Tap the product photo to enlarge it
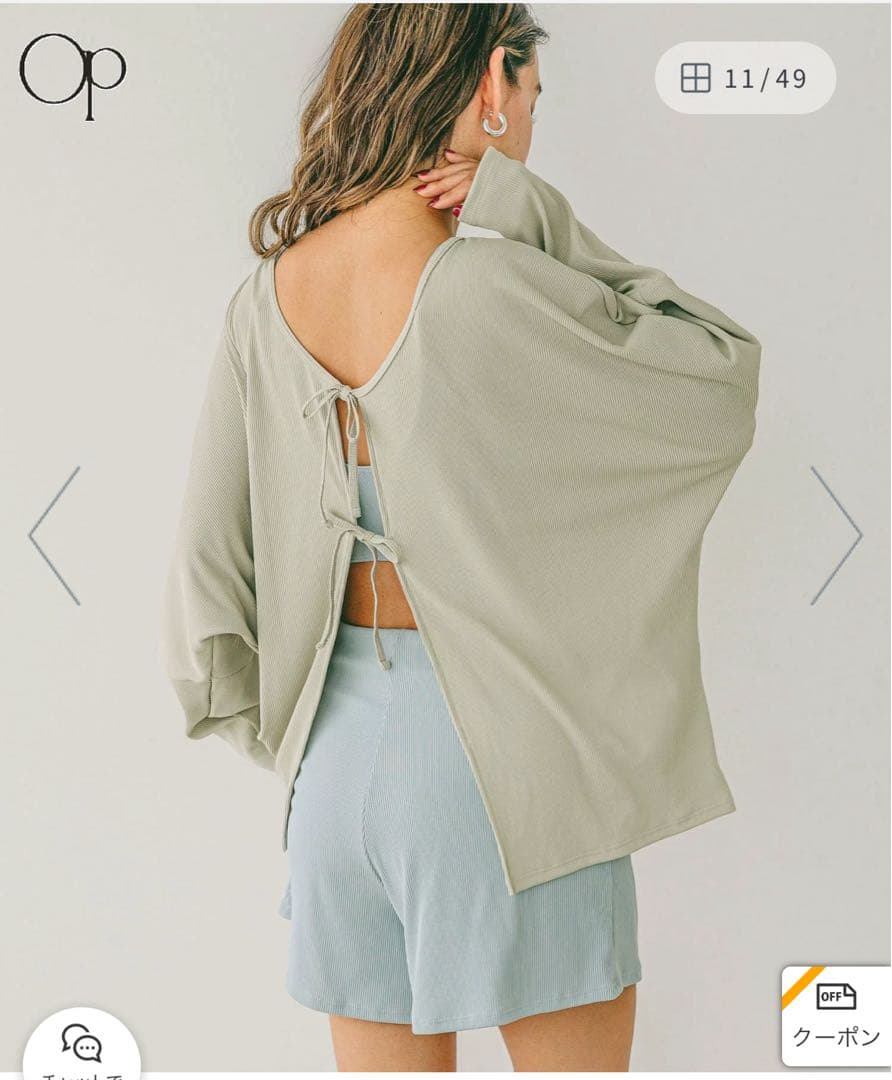The width and height of the screenshot is (892, 1080). [446, 540]
